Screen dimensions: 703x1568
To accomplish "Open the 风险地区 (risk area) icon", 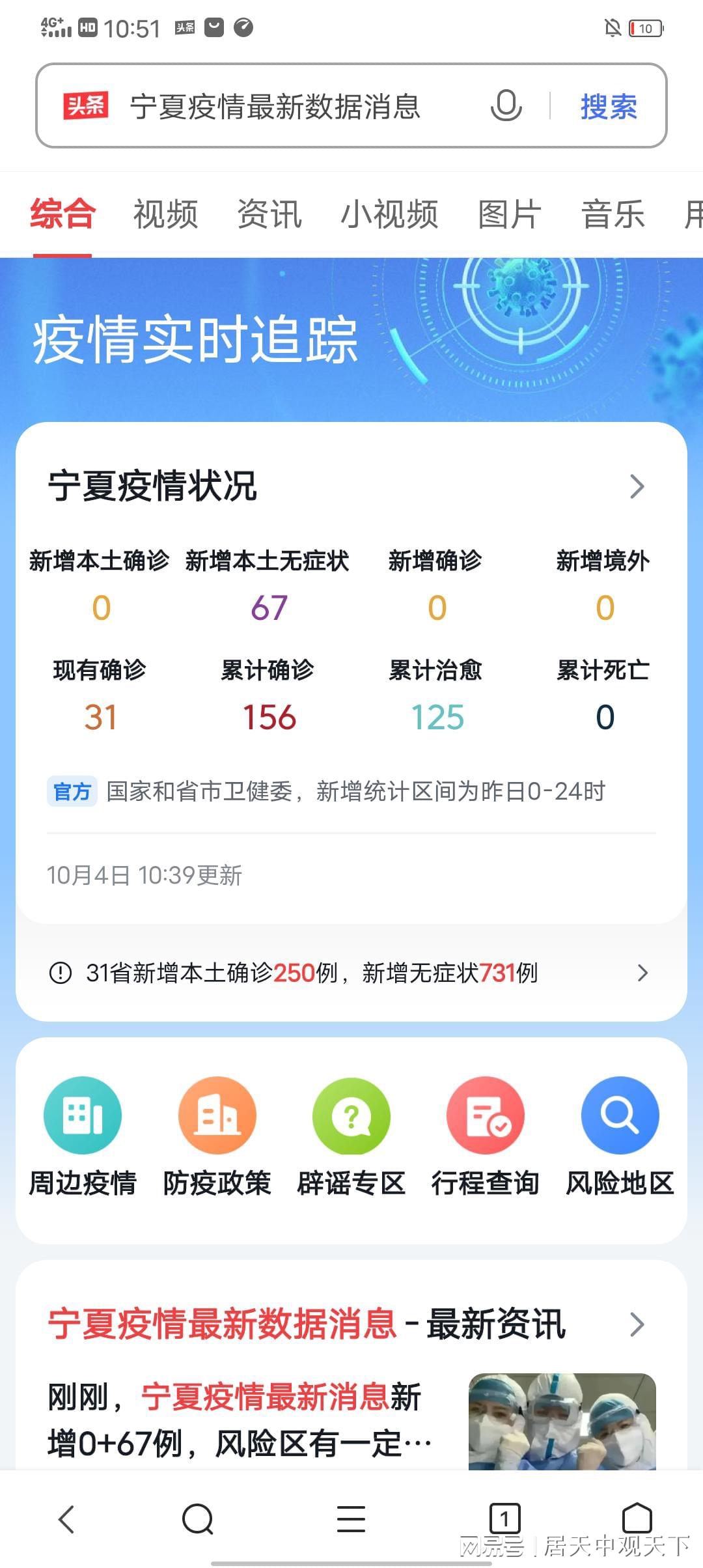I will pos(620,1115).
